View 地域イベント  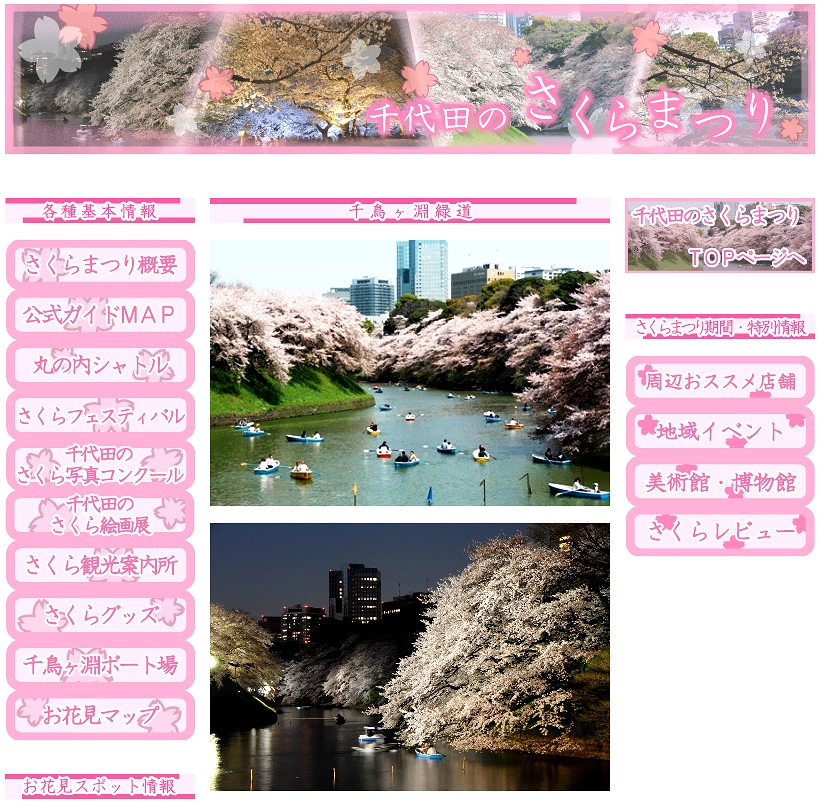tap(719, 431)
